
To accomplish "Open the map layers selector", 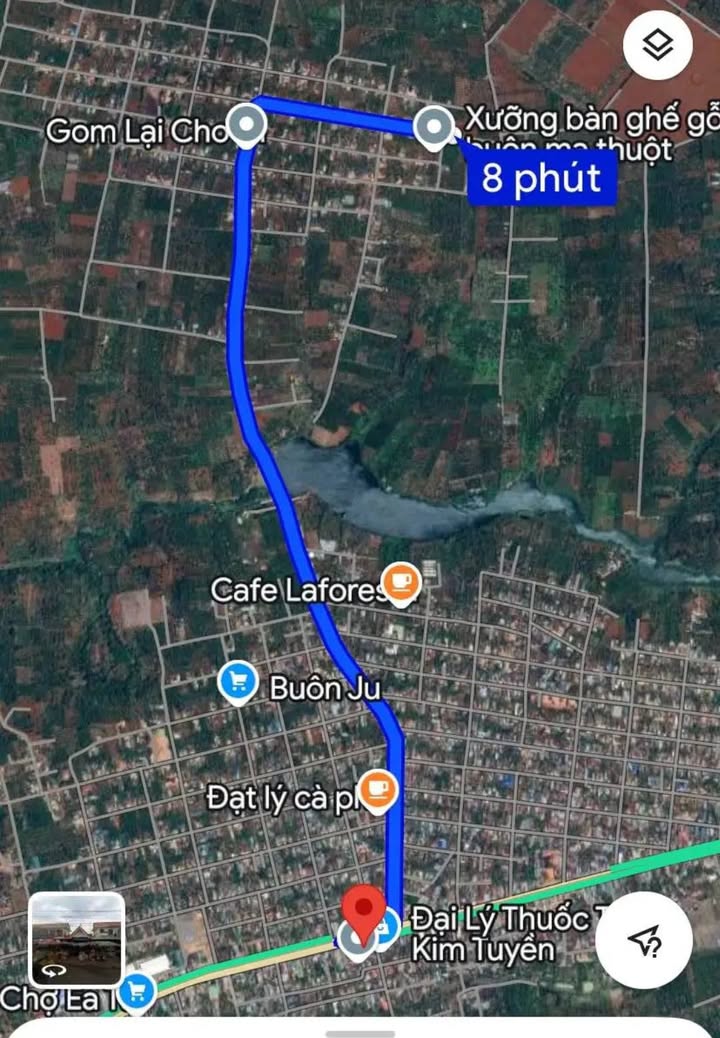I will (x=657, y=47).
